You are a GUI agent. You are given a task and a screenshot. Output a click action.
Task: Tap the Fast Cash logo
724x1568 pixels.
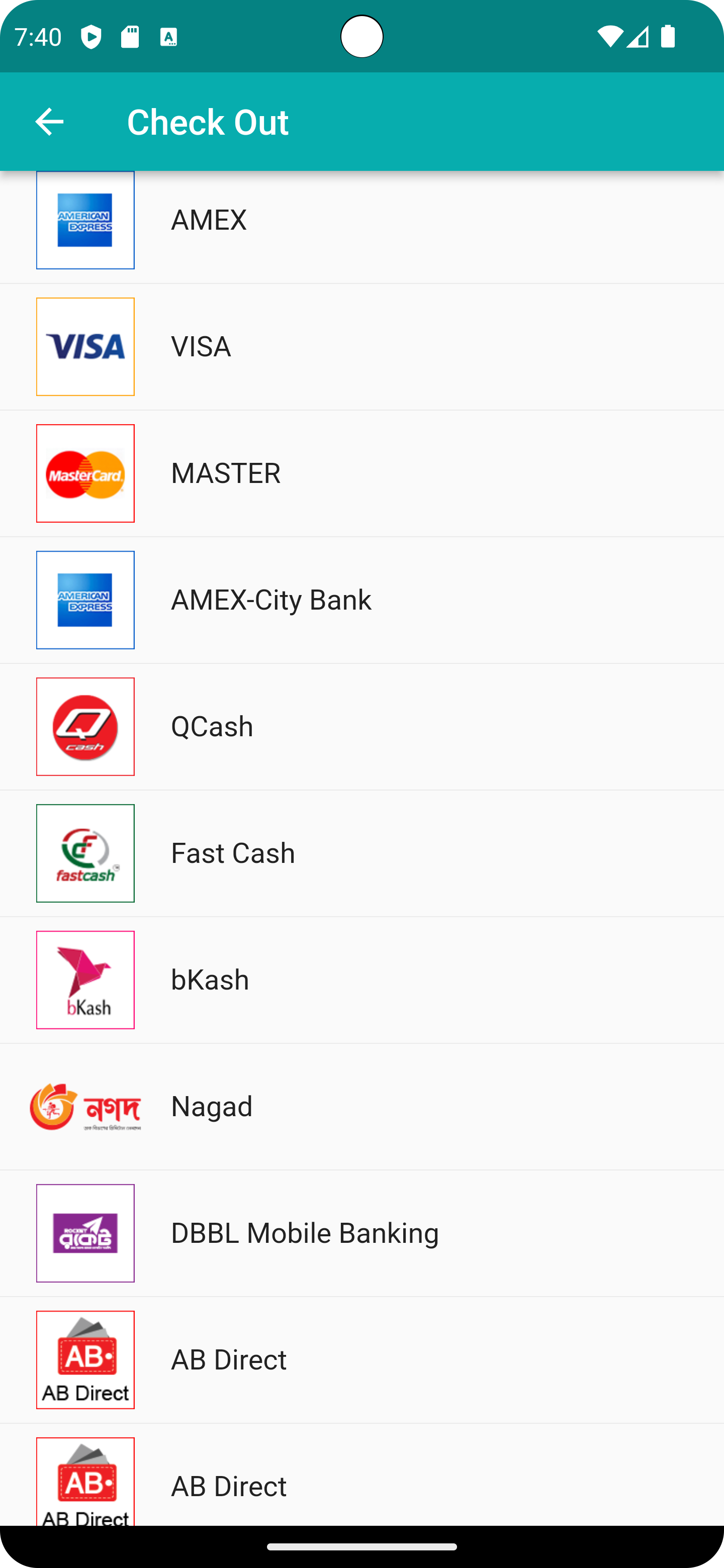click(84, 853)
